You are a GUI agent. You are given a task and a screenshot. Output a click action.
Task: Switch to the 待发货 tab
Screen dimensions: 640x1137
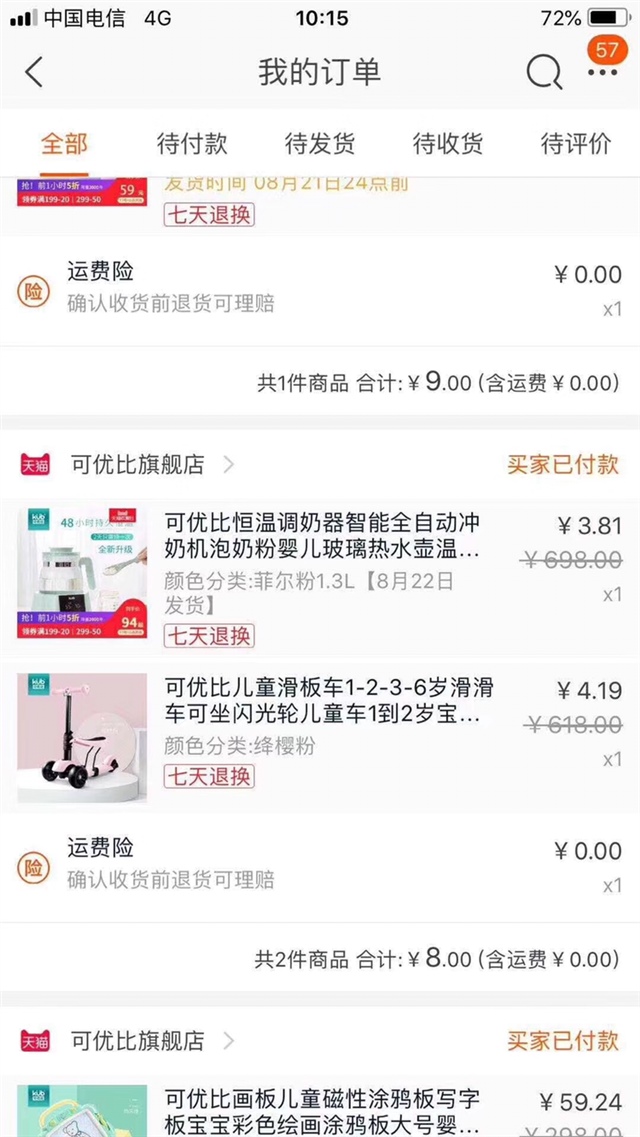(320, 144)
